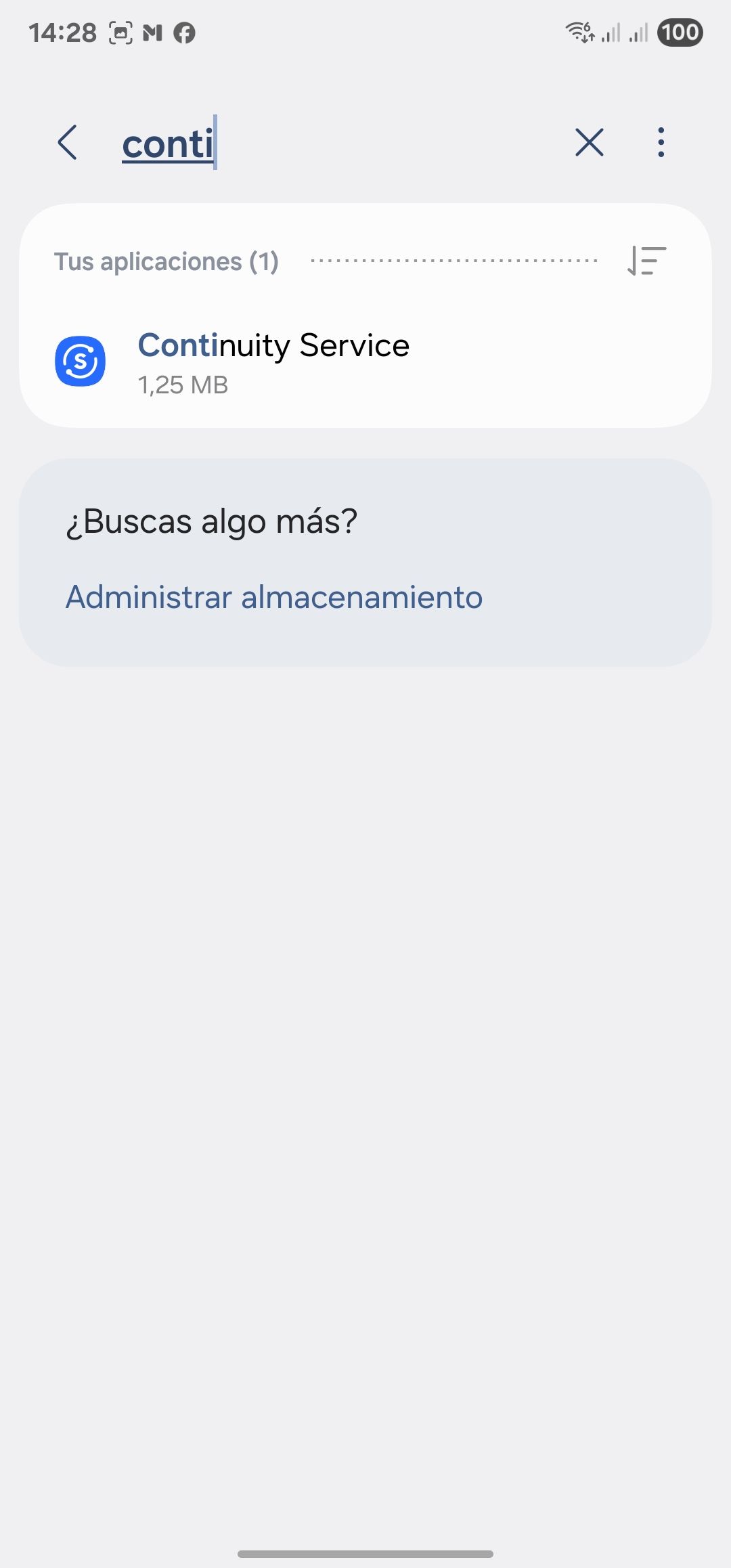Tap the Gmail notification icon
This screenshot has height=1568, width=731.
tap(154, 32)
